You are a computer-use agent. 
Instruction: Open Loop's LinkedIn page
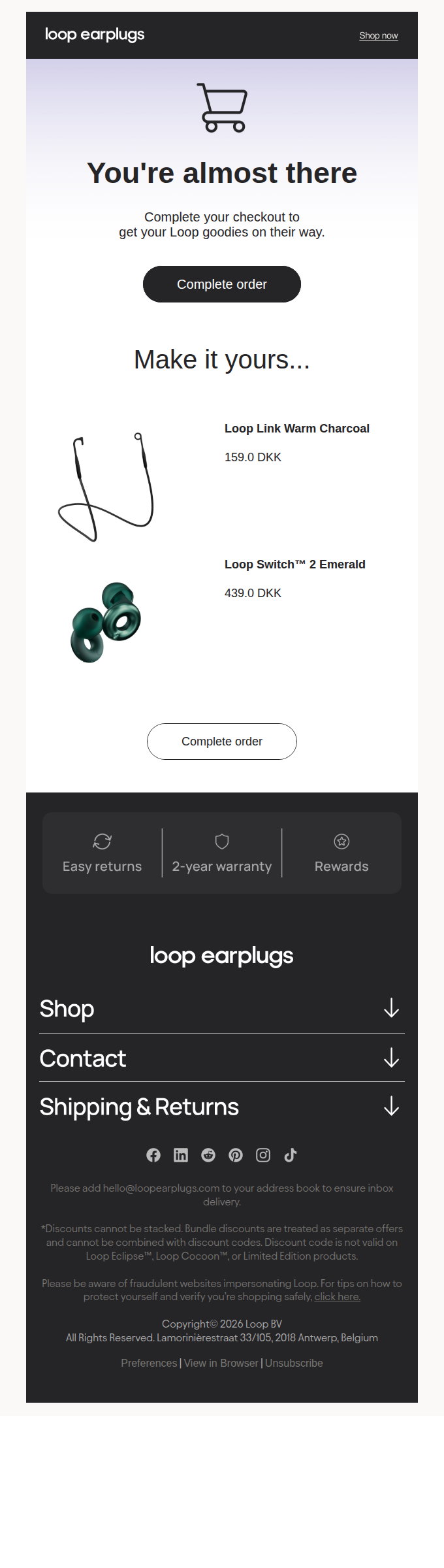click(x=181, y=1155)
